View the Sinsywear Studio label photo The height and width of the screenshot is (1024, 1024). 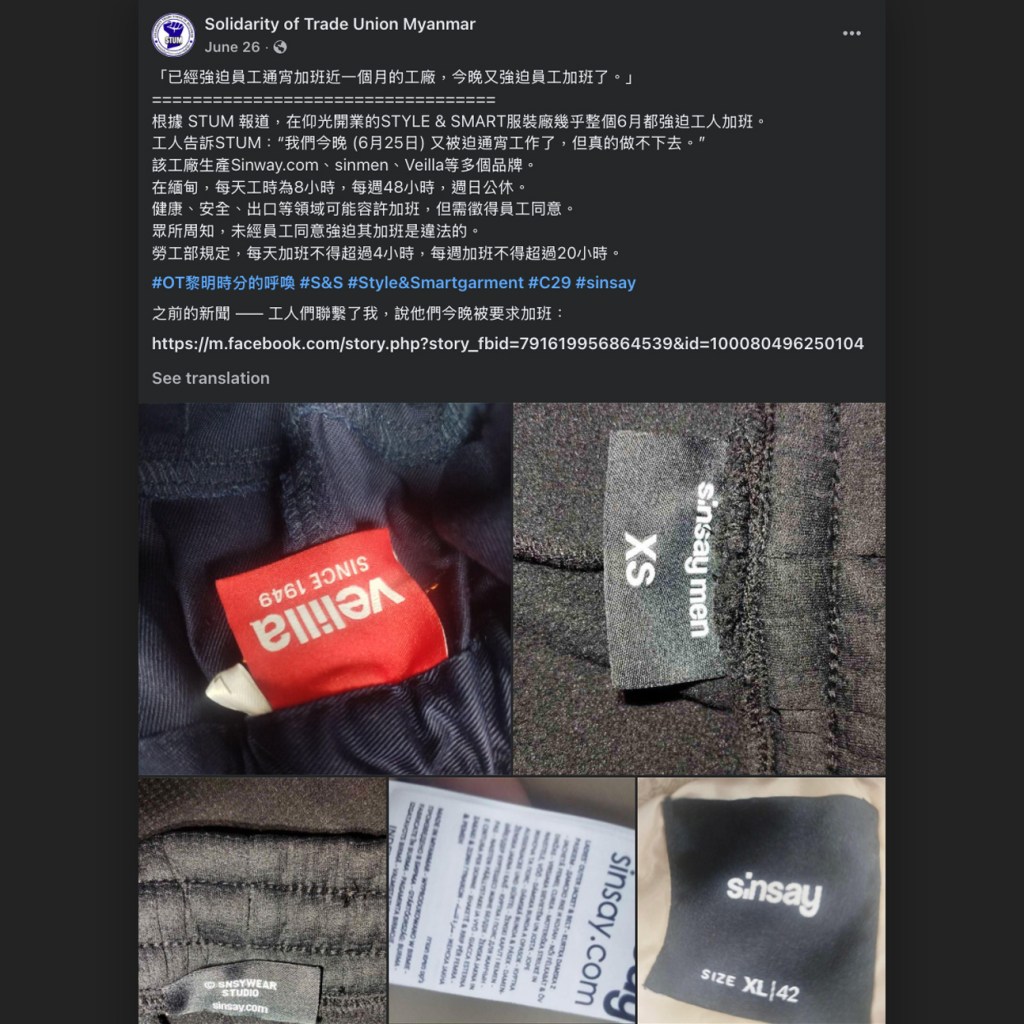262,900
